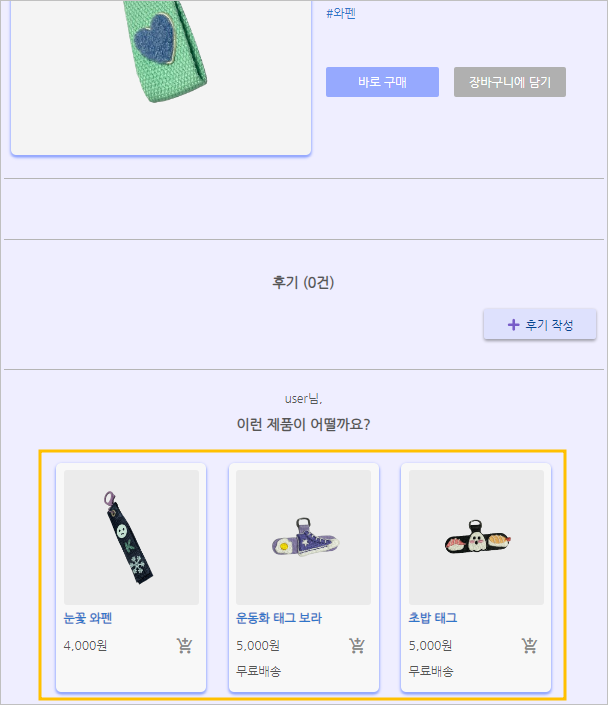Add 운동화 태그 보라 to the cart
Viewport: 608px width, 705px height.
point(357,646)
